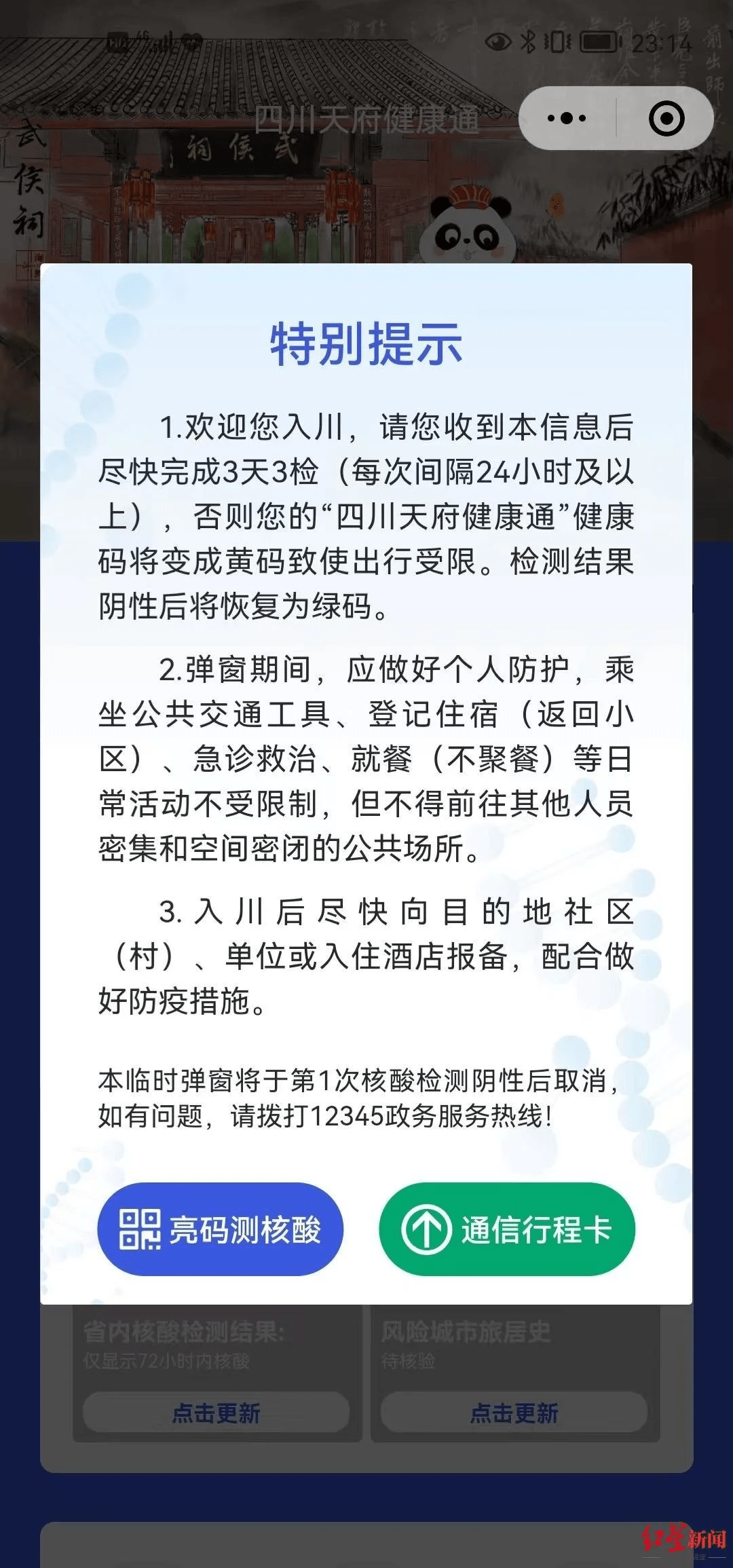
Task: Tap the 亮码测核酸 button
Action: point(220,1229)
